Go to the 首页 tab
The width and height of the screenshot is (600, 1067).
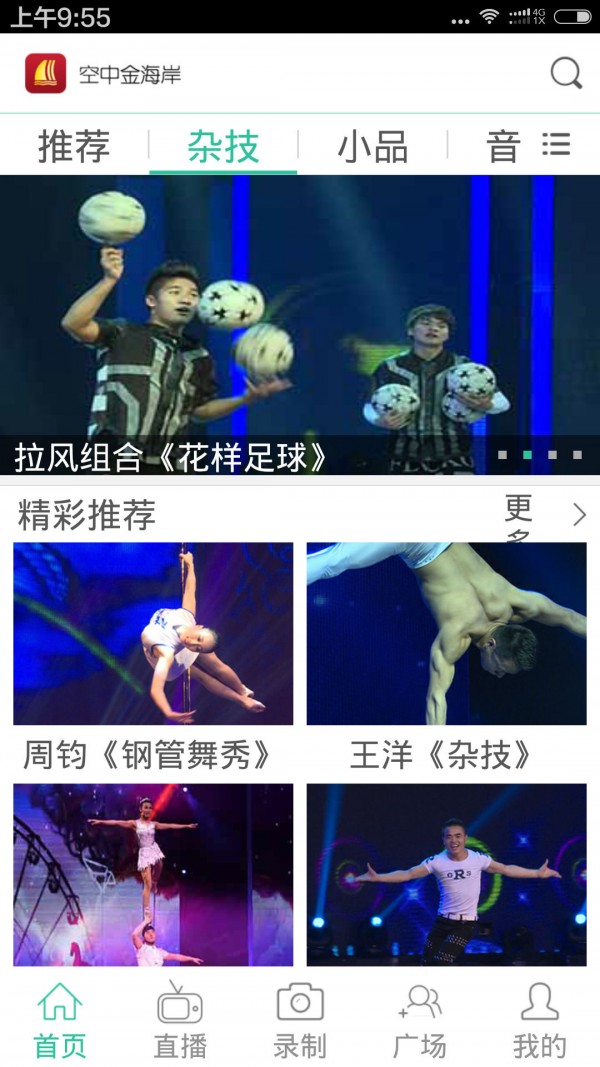coord(60,1020)
